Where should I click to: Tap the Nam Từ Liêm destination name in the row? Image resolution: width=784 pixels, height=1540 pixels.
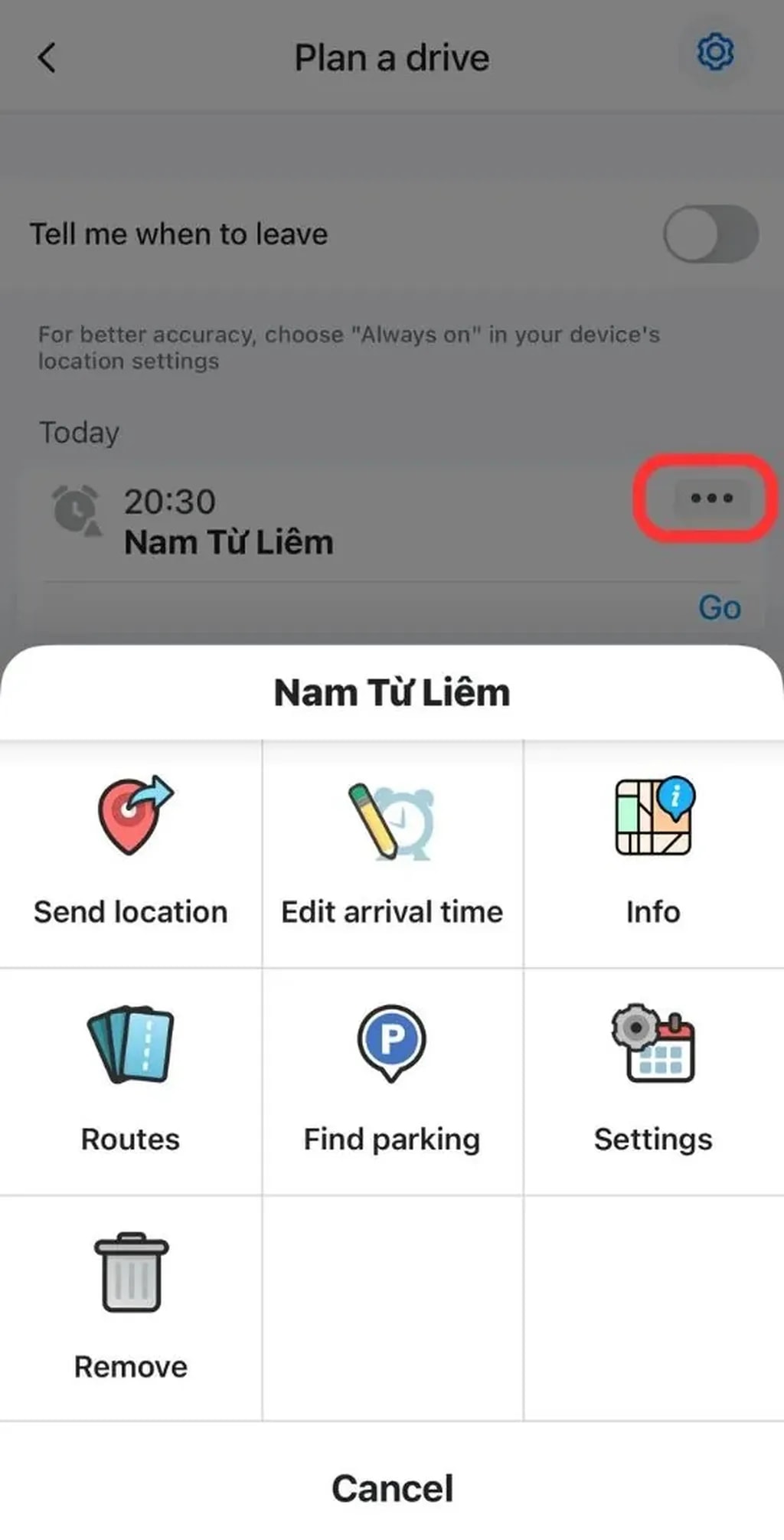(x=228, y=542)
